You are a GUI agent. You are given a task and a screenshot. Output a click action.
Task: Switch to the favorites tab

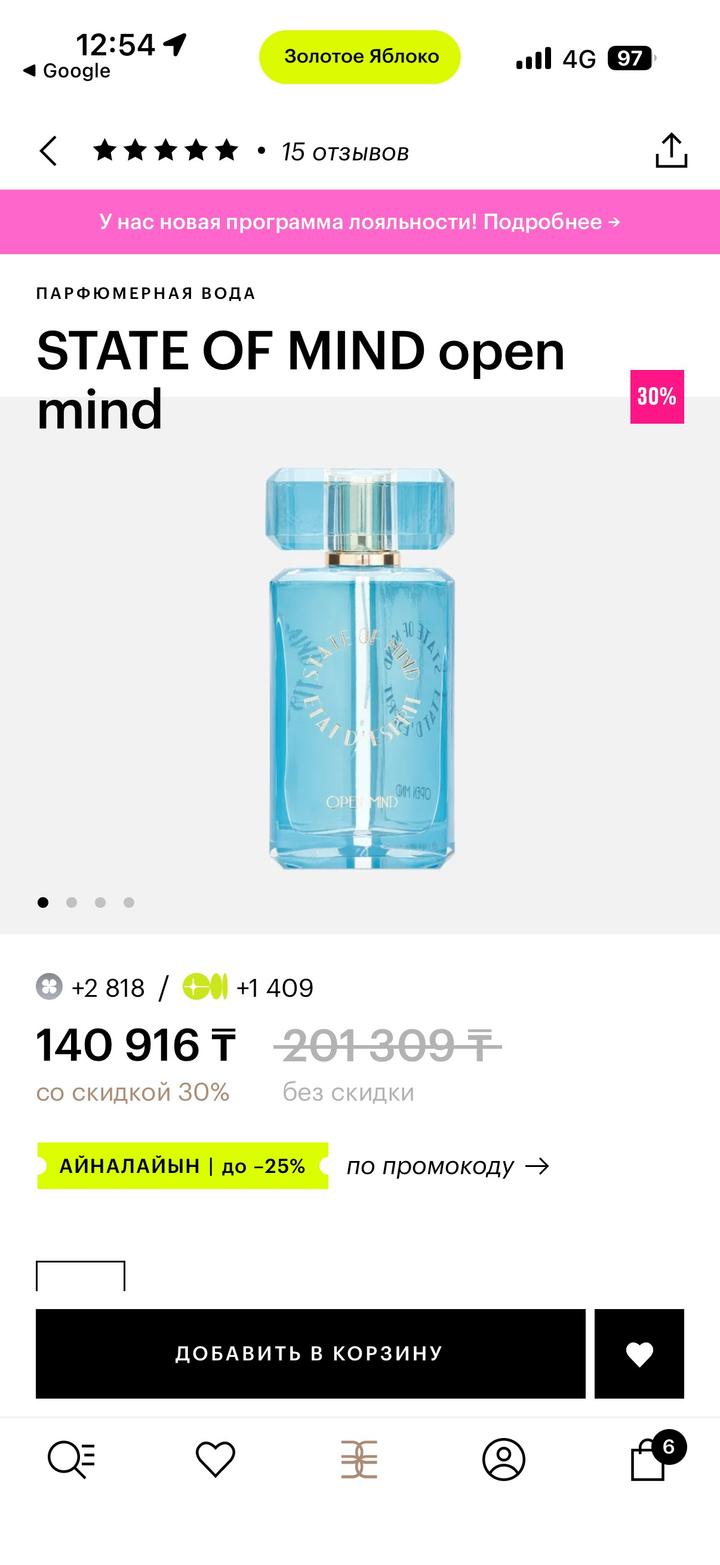pos(215,1459)
